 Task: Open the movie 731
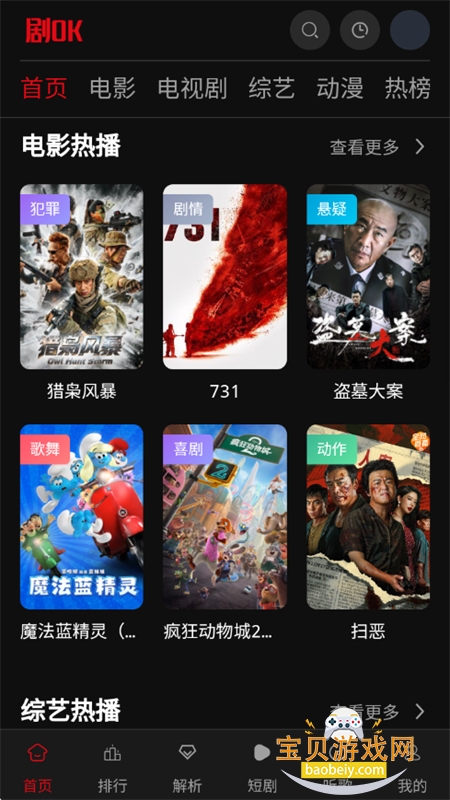tap(224, 292)
